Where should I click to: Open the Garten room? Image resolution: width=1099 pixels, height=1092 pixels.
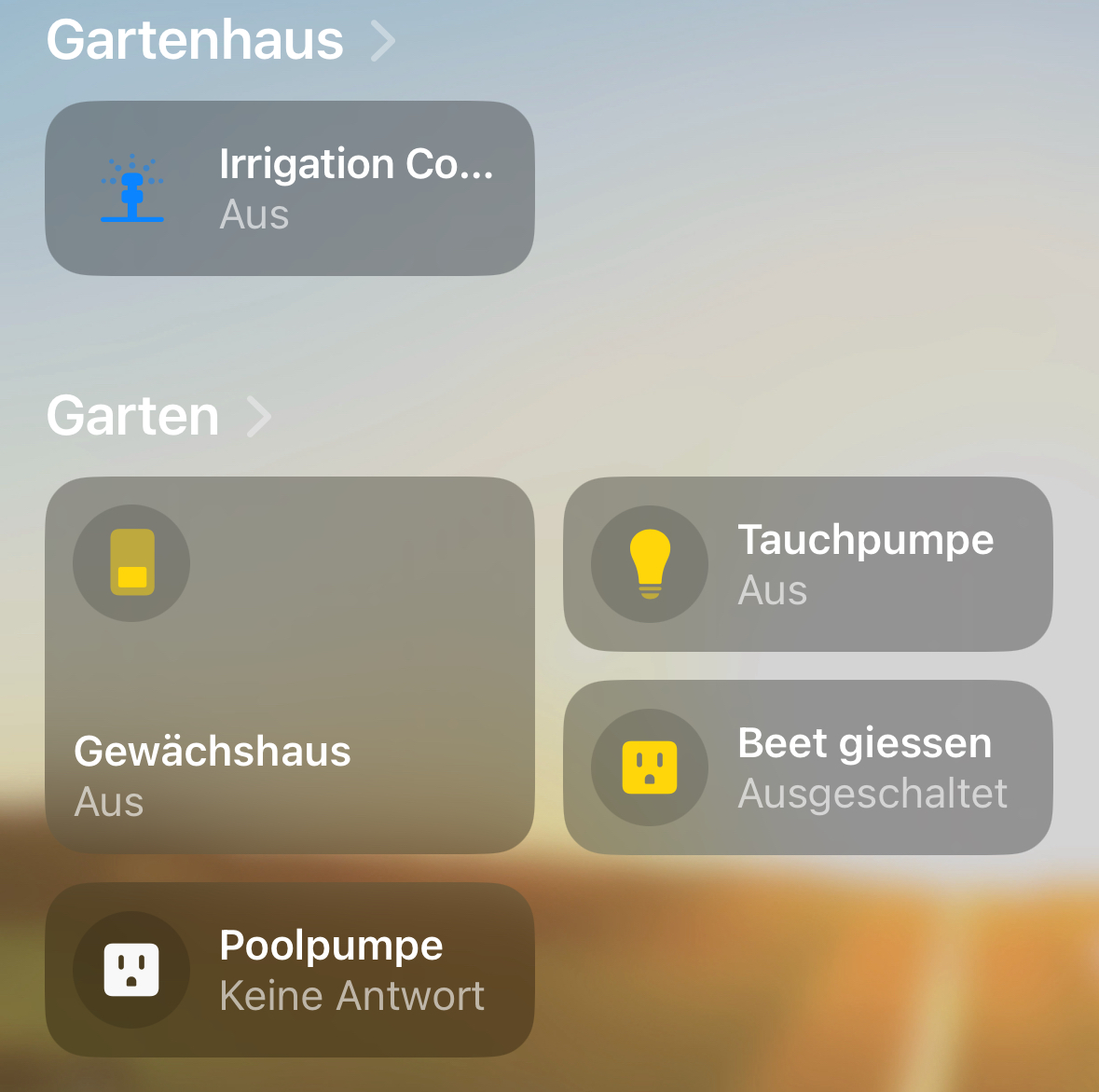[x=158, y=416]
